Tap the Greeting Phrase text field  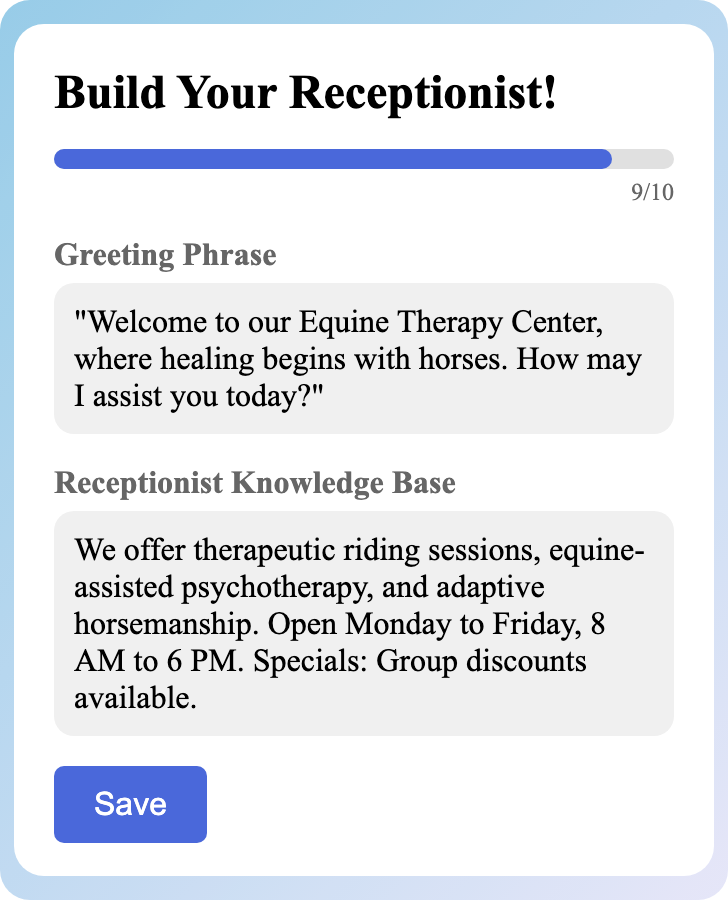[363, 358]
